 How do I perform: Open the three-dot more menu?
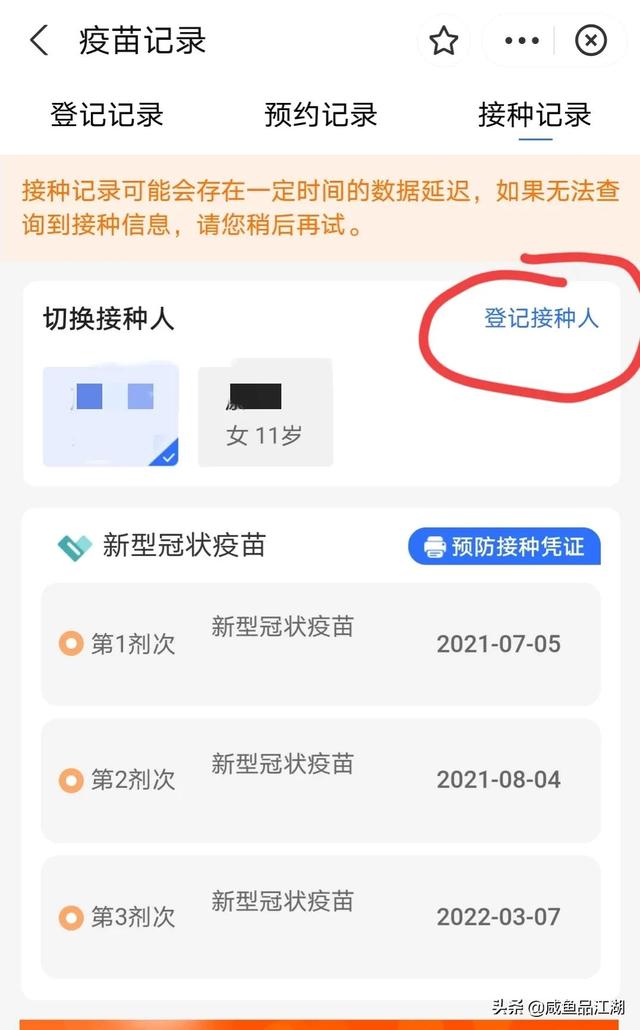[522, 41]
